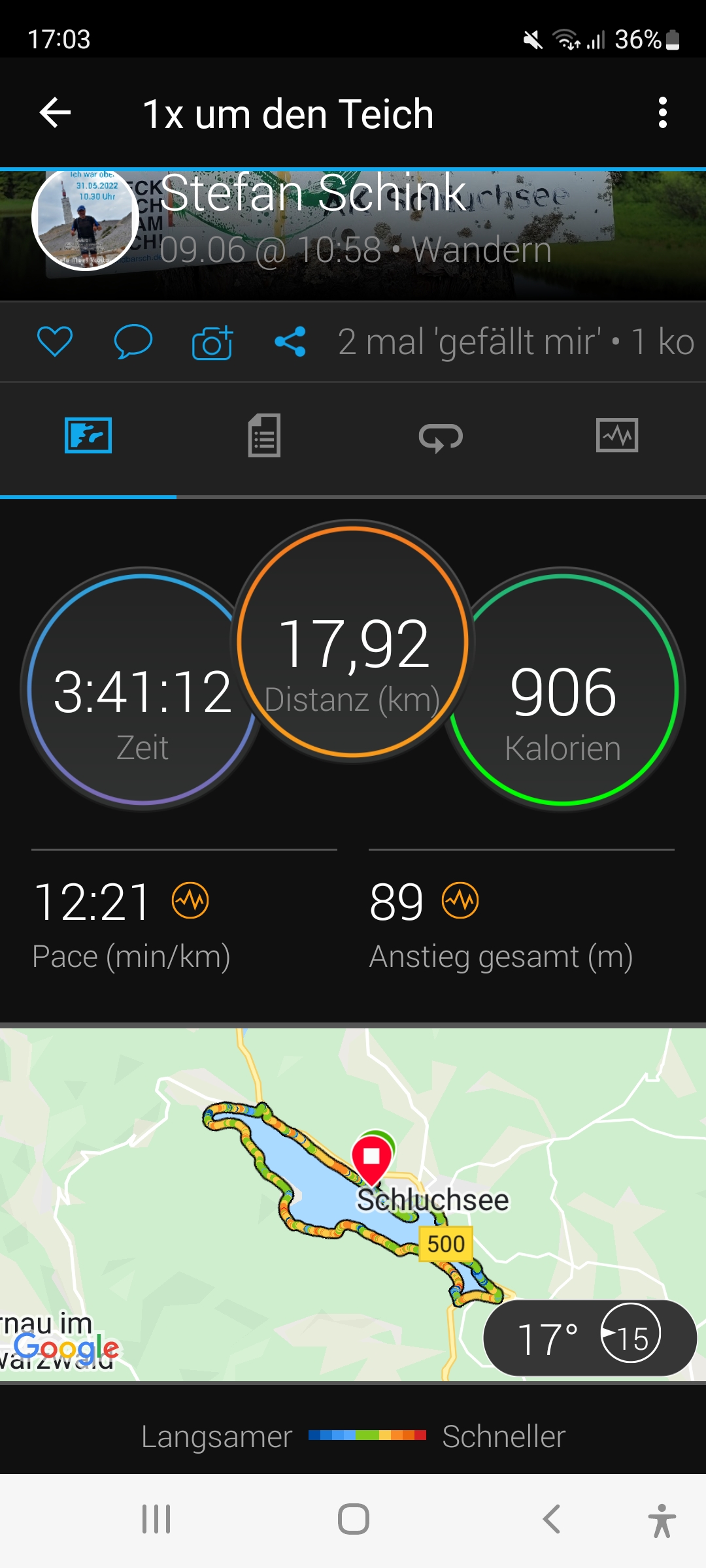
Task: Open recent apps from navigation bar
Action: tap(156, 1519)
